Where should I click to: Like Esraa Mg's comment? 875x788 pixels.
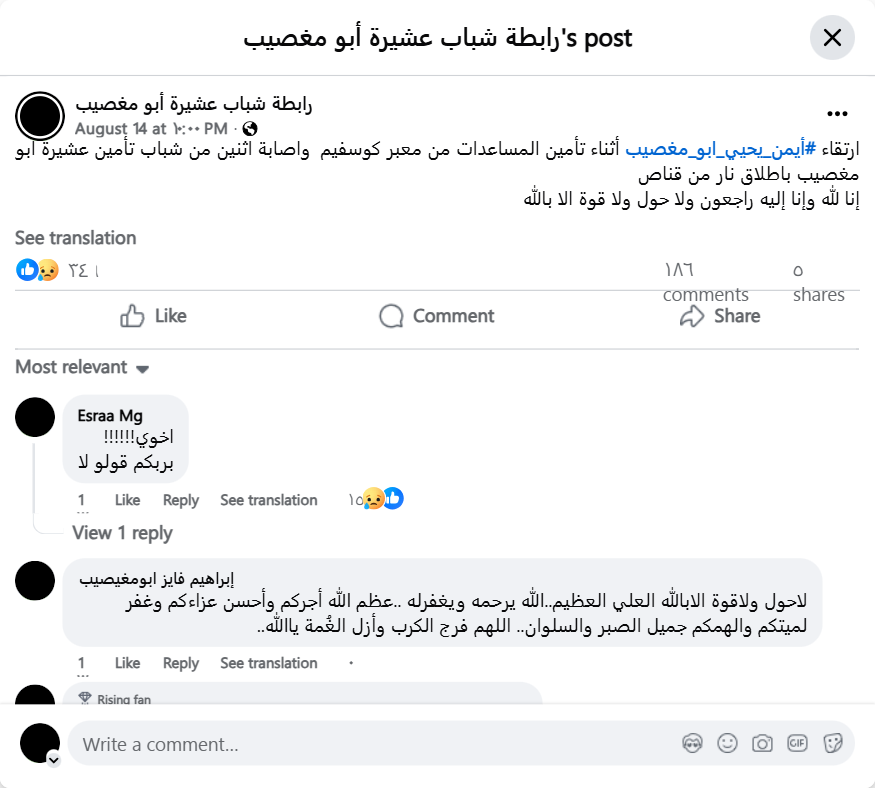tap(127, 500)
